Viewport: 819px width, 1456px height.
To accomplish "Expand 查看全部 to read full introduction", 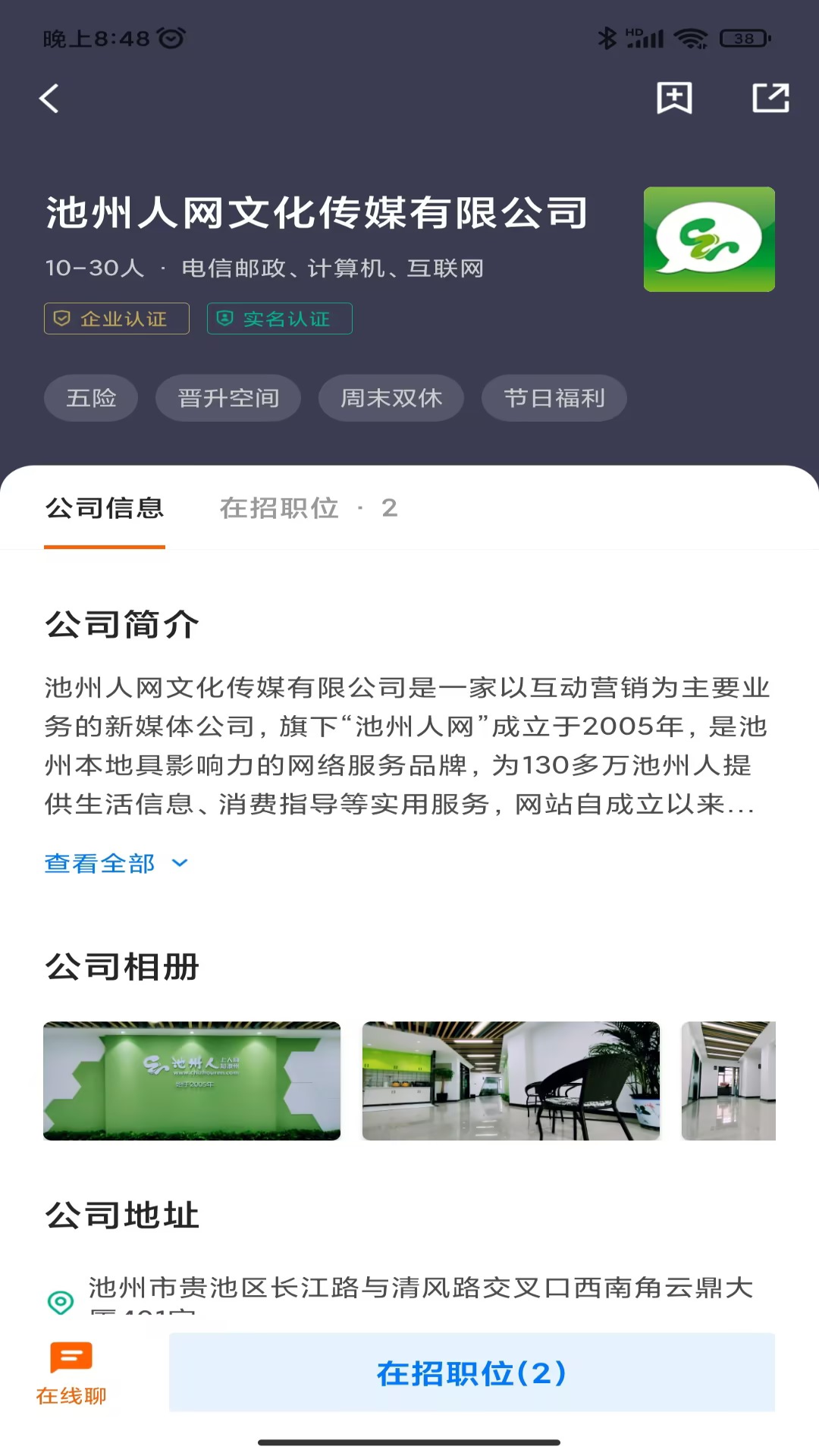I will pos(99,863).
